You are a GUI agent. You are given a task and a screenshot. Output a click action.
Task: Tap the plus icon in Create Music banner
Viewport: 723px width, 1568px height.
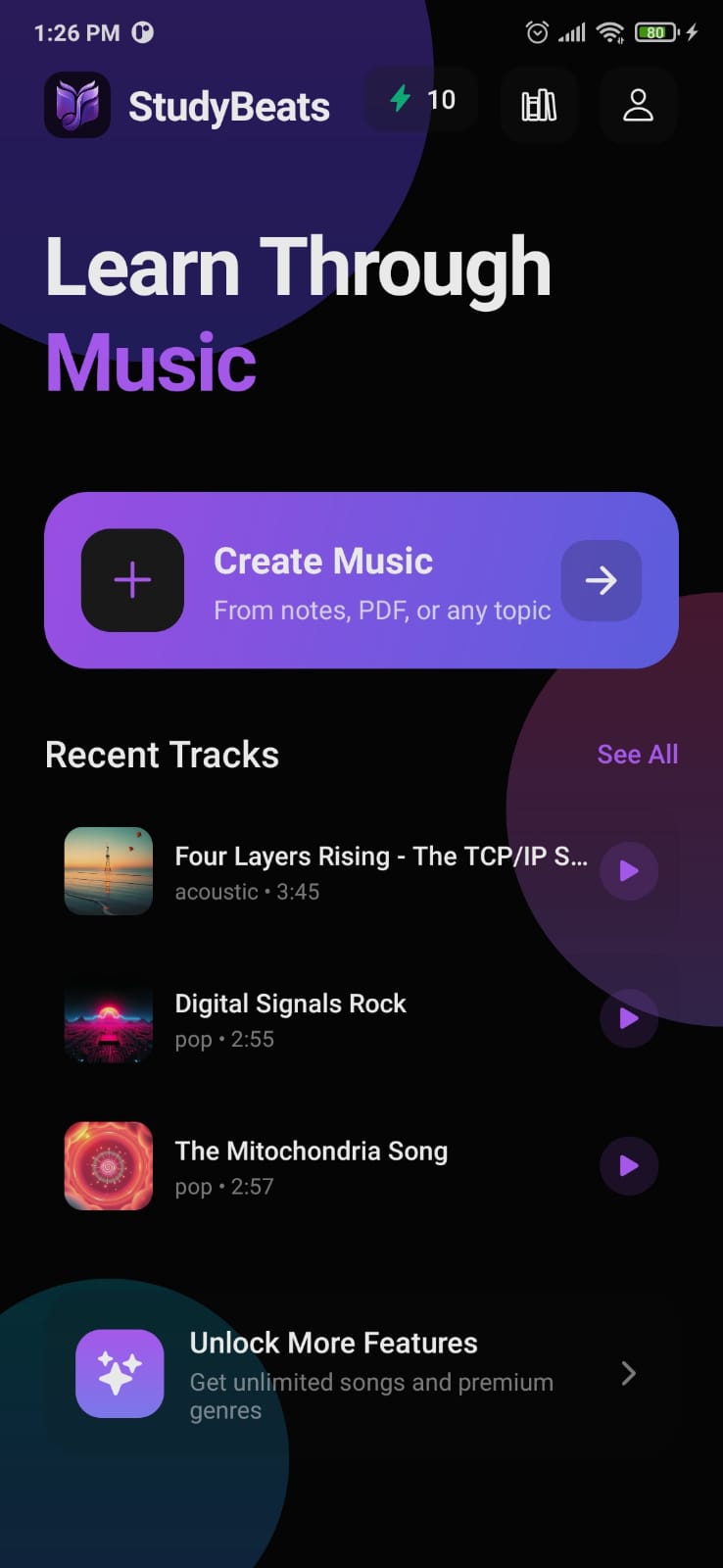tap(132, 580)
